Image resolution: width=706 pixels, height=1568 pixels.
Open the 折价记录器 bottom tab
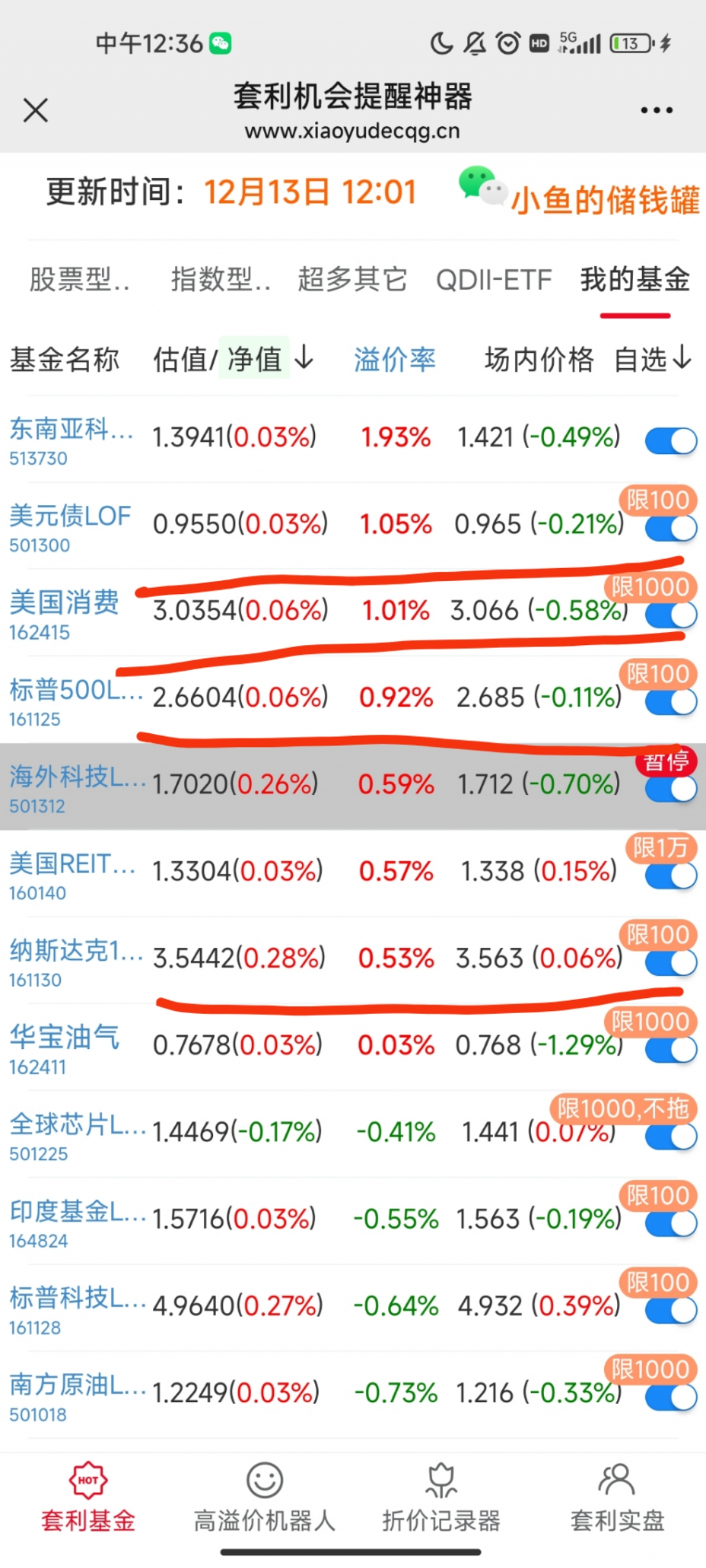[x=441, y=1497]
